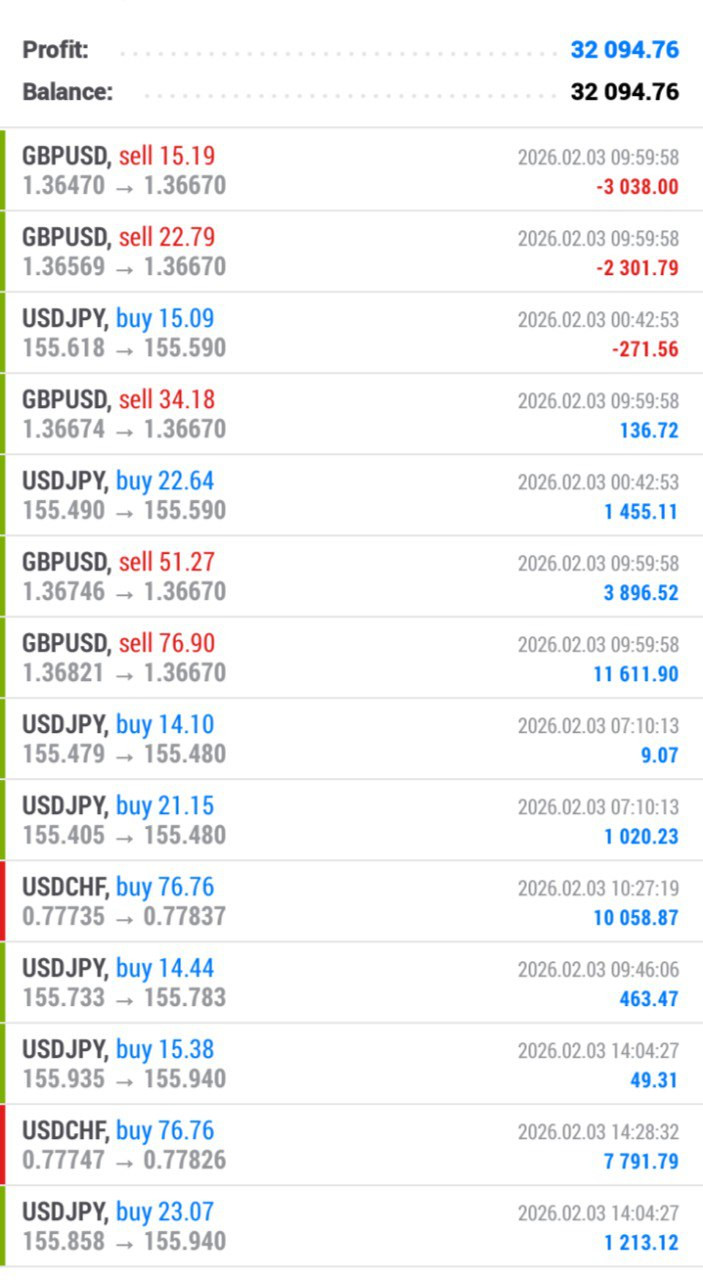Expand the GBPUSD sell 22.79 deal

[350, 252]
